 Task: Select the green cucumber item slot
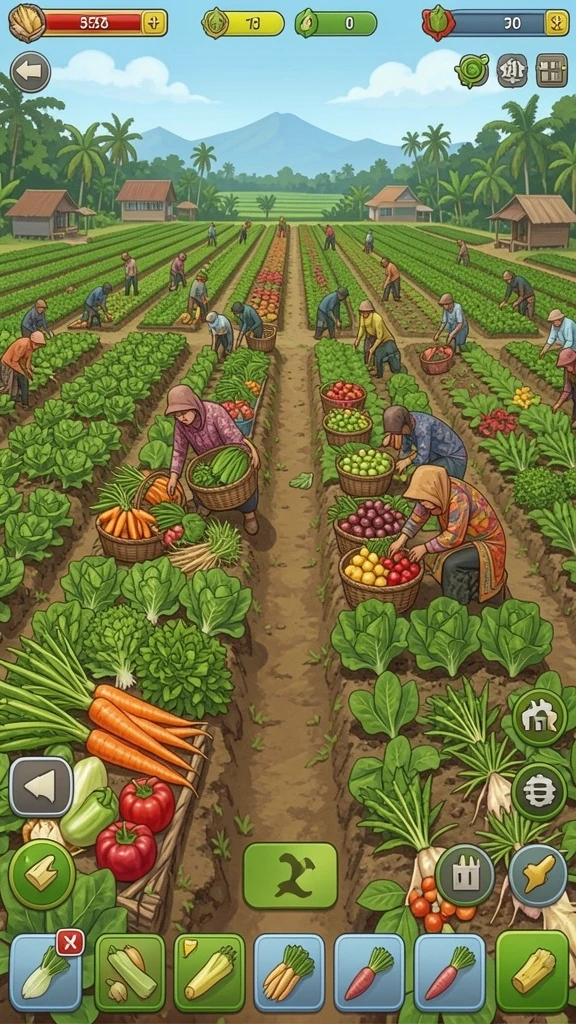[130, 972]
